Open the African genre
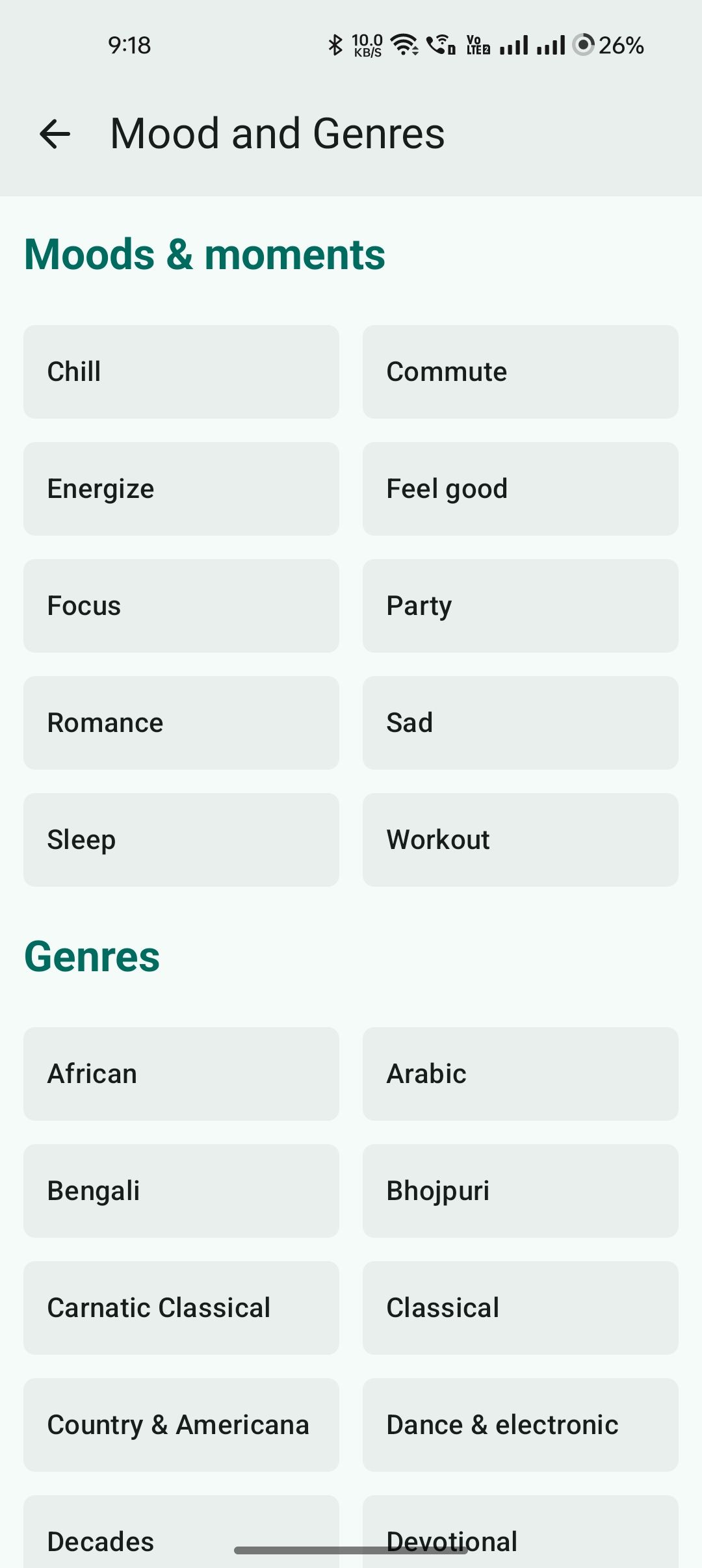Viewport: 702px width, 1568px height. coord(181,1074)
